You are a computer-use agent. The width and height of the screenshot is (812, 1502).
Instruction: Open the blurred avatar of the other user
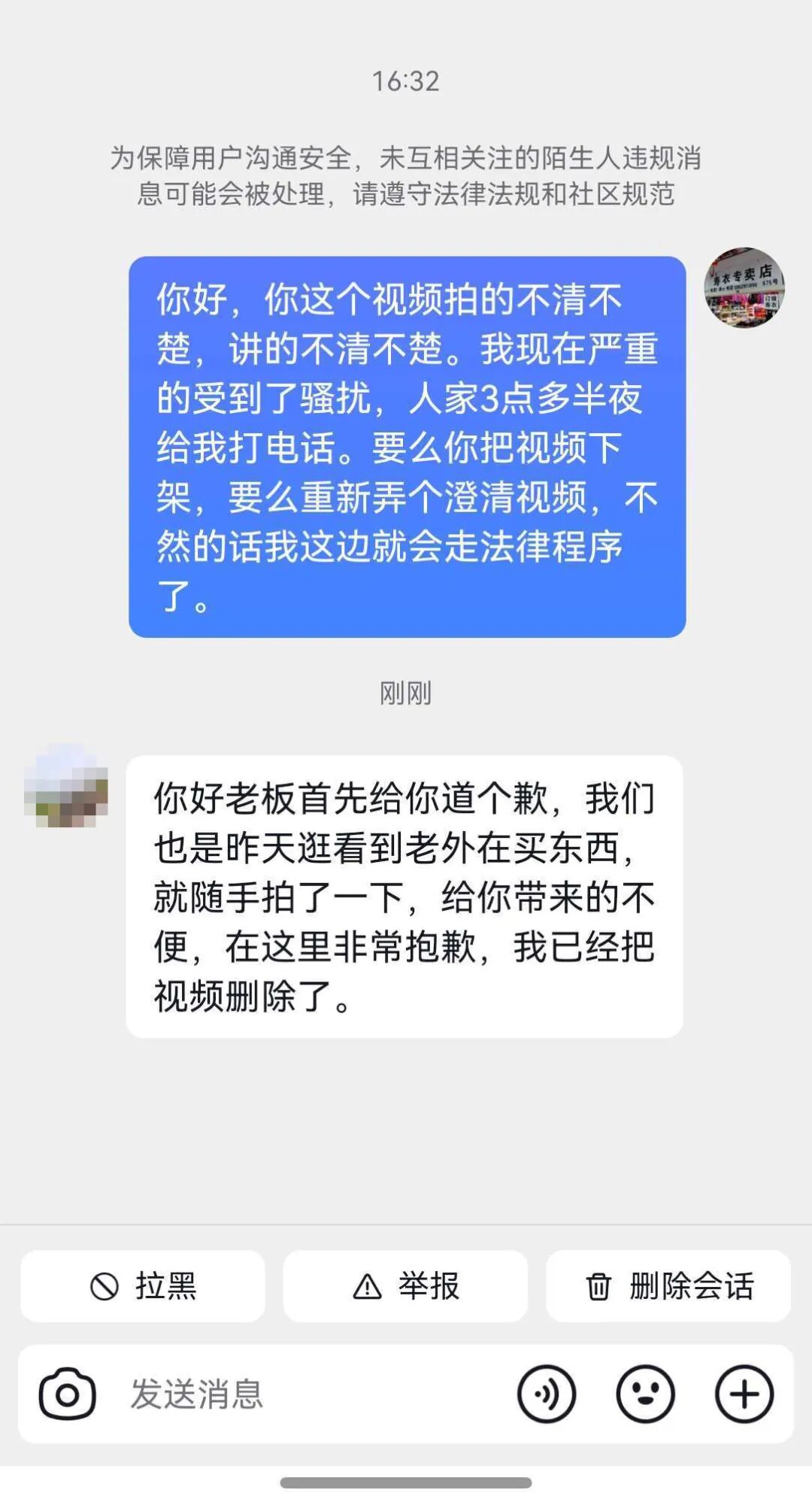point(66,786)
